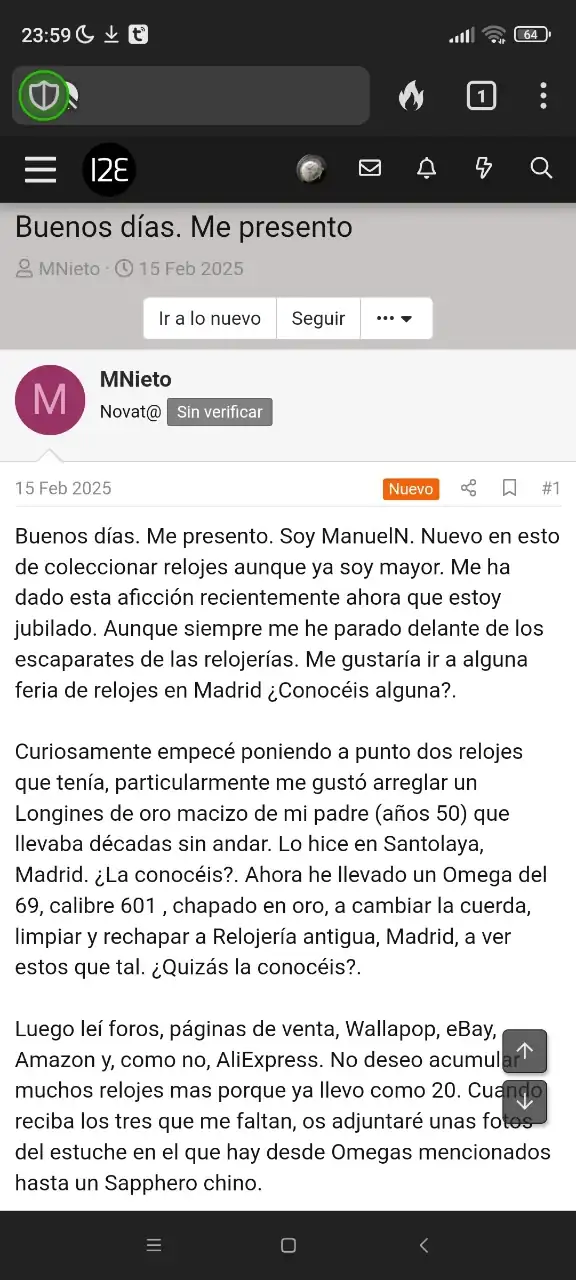Open the private messages envelope
Image resolution: width=576 pixels, height=1280 pixels.
click(370, 168)
